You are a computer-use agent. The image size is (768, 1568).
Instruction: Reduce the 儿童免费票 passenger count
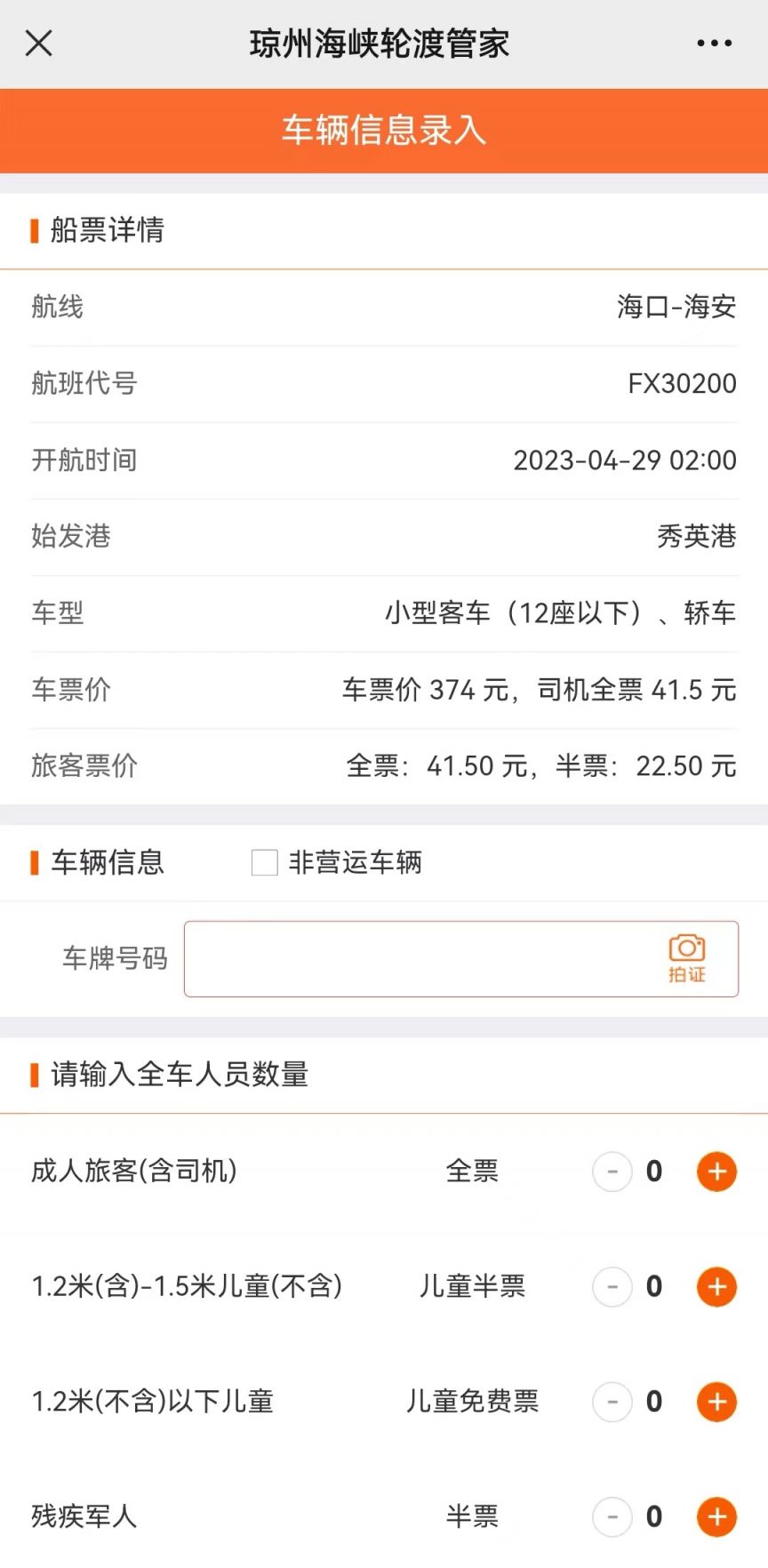coord(612,1402)
